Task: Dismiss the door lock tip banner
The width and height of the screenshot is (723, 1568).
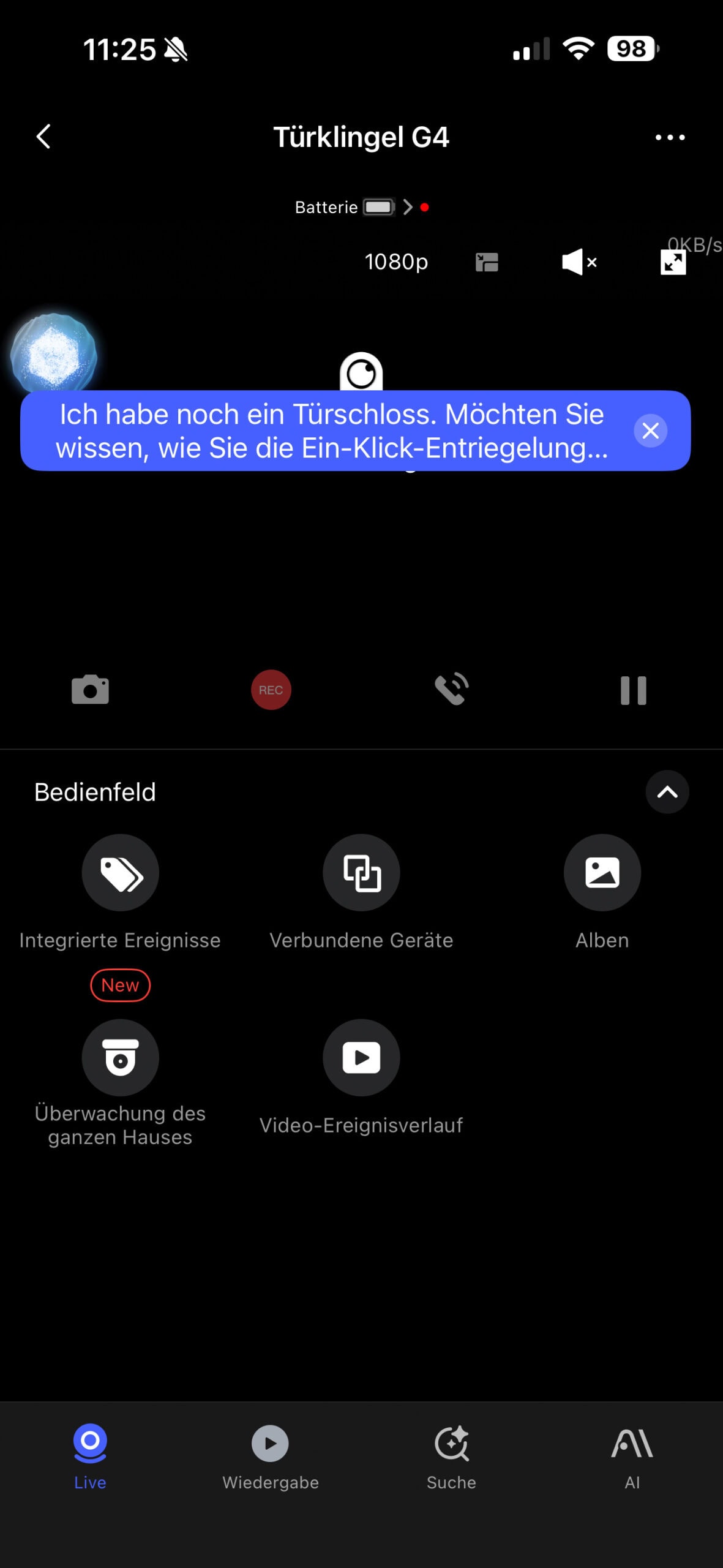Action: coord(650,431)
